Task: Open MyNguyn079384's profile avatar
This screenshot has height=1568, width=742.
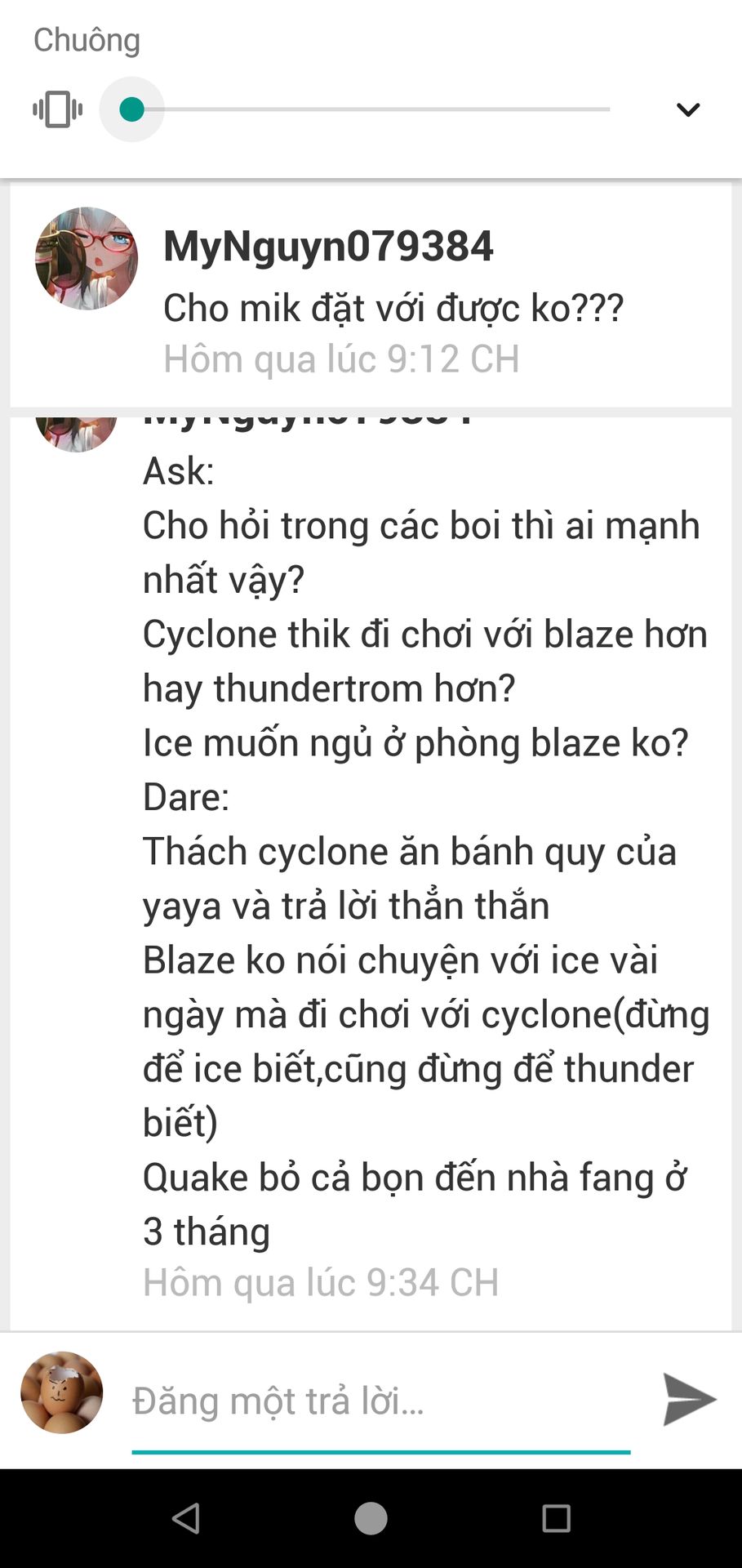Action: coord(87,259)
